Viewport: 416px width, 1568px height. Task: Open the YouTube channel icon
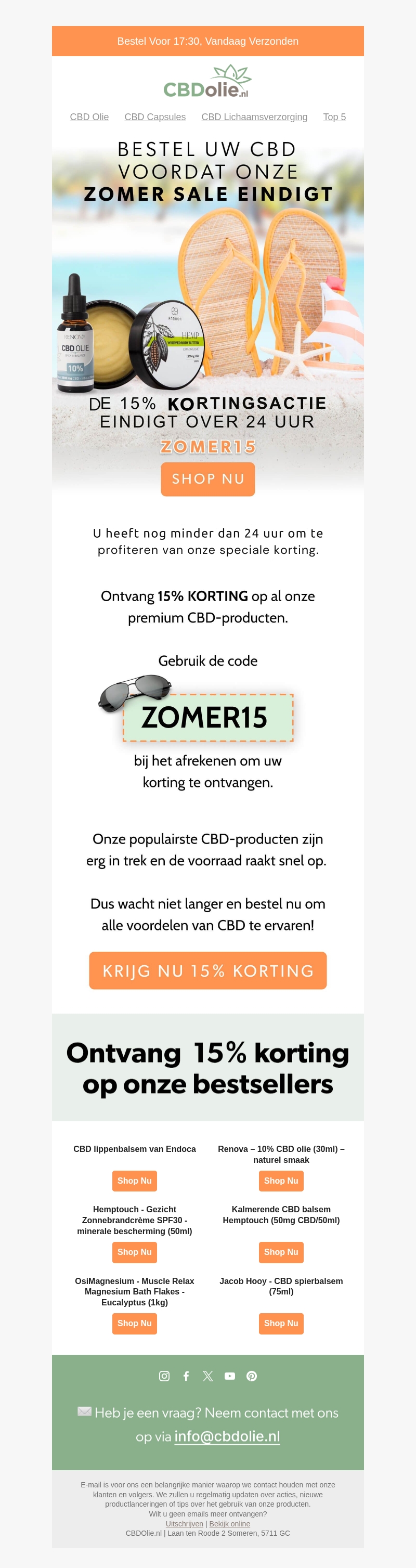pyautogui.click(x=230, y=1376)
